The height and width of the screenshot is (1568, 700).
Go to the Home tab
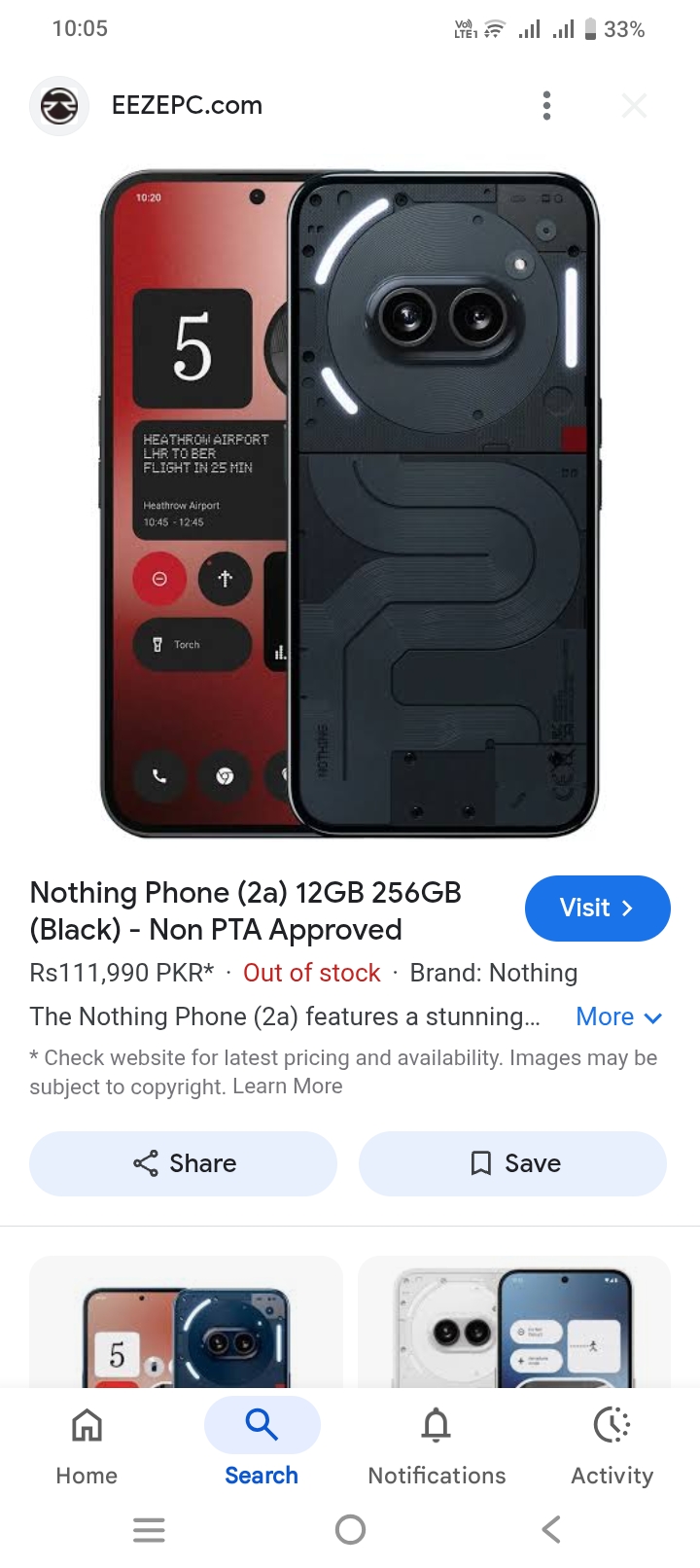tap(87, 1444)
